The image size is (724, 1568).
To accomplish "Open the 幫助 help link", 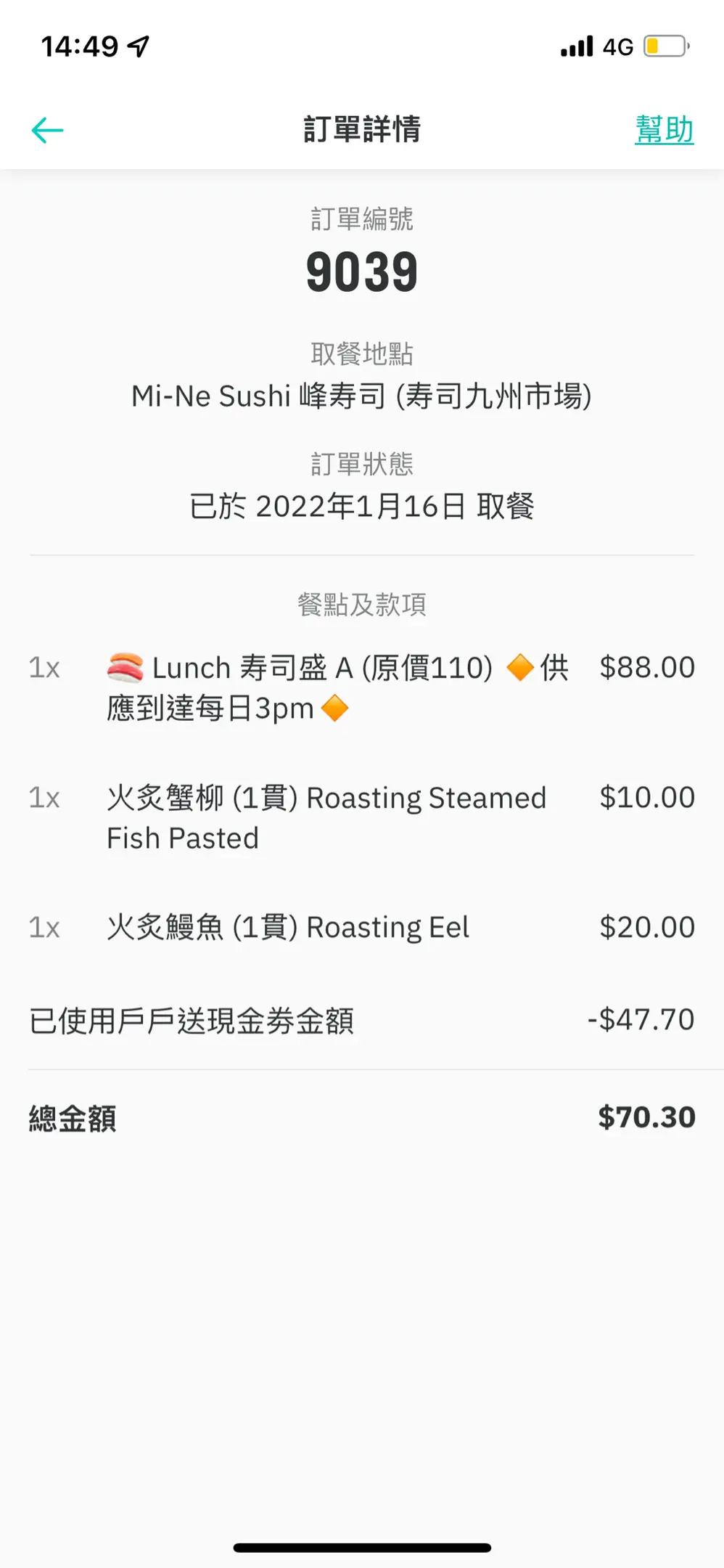I will pyautogui.click(x=664, y=130).
